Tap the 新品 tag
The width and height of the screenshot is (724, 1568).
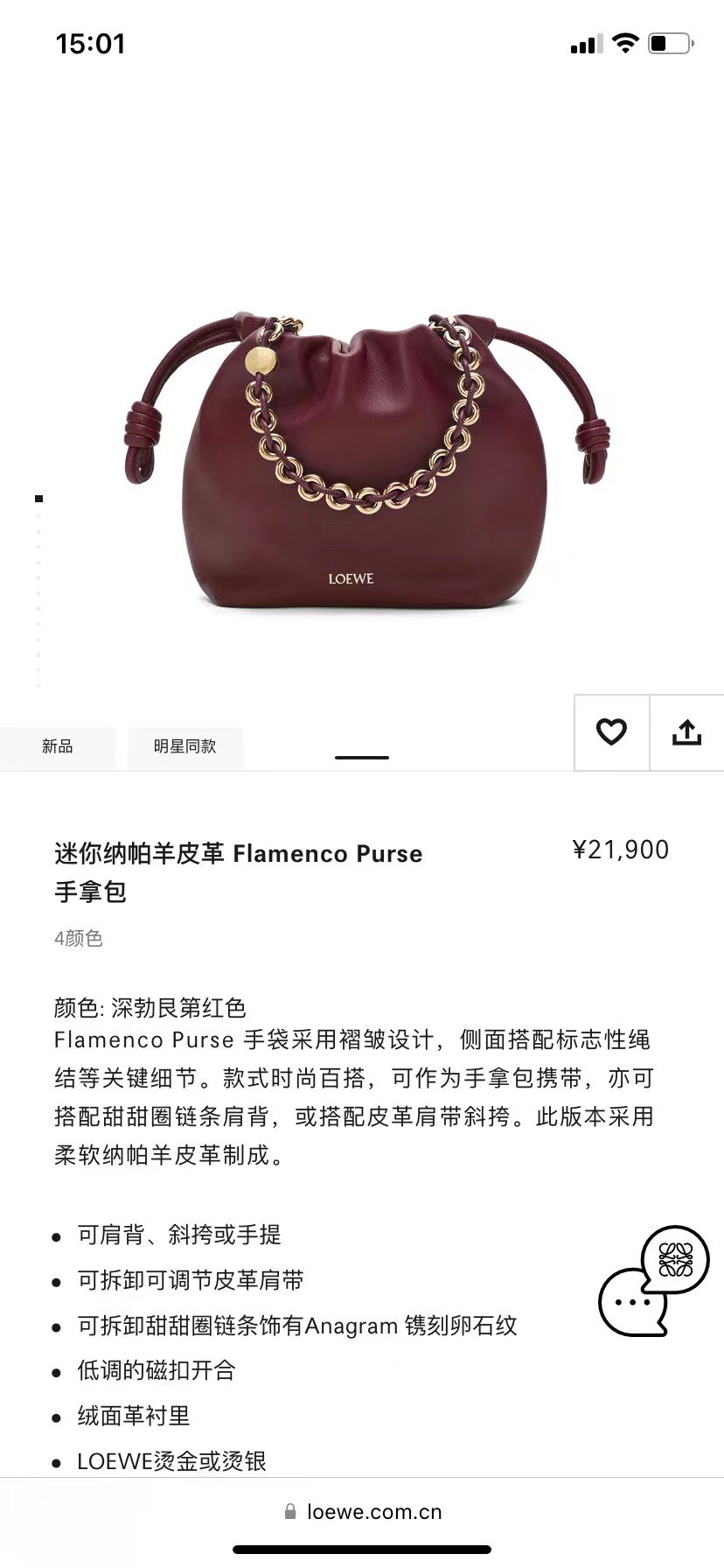(58, 746)
